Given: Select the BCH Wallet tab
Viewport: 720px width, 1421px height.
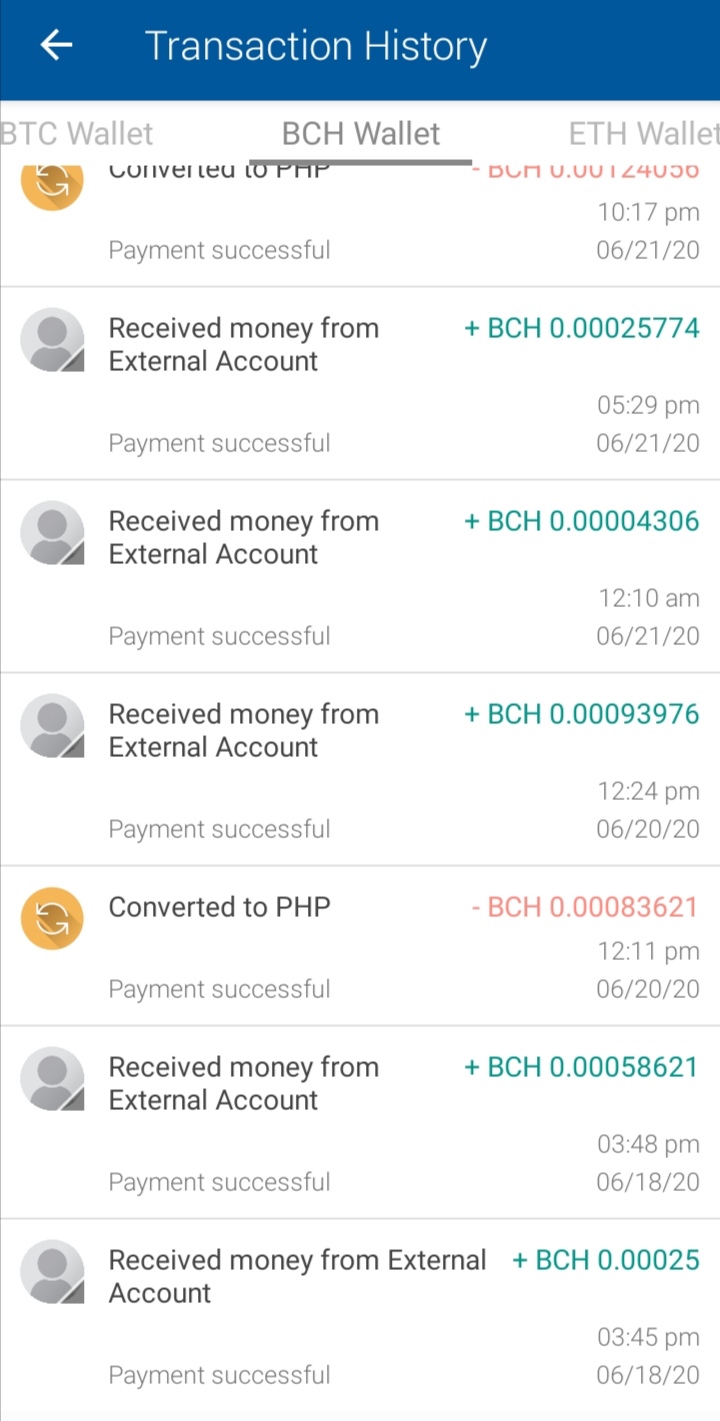Looking at the screenshot, I should (361, 134).
